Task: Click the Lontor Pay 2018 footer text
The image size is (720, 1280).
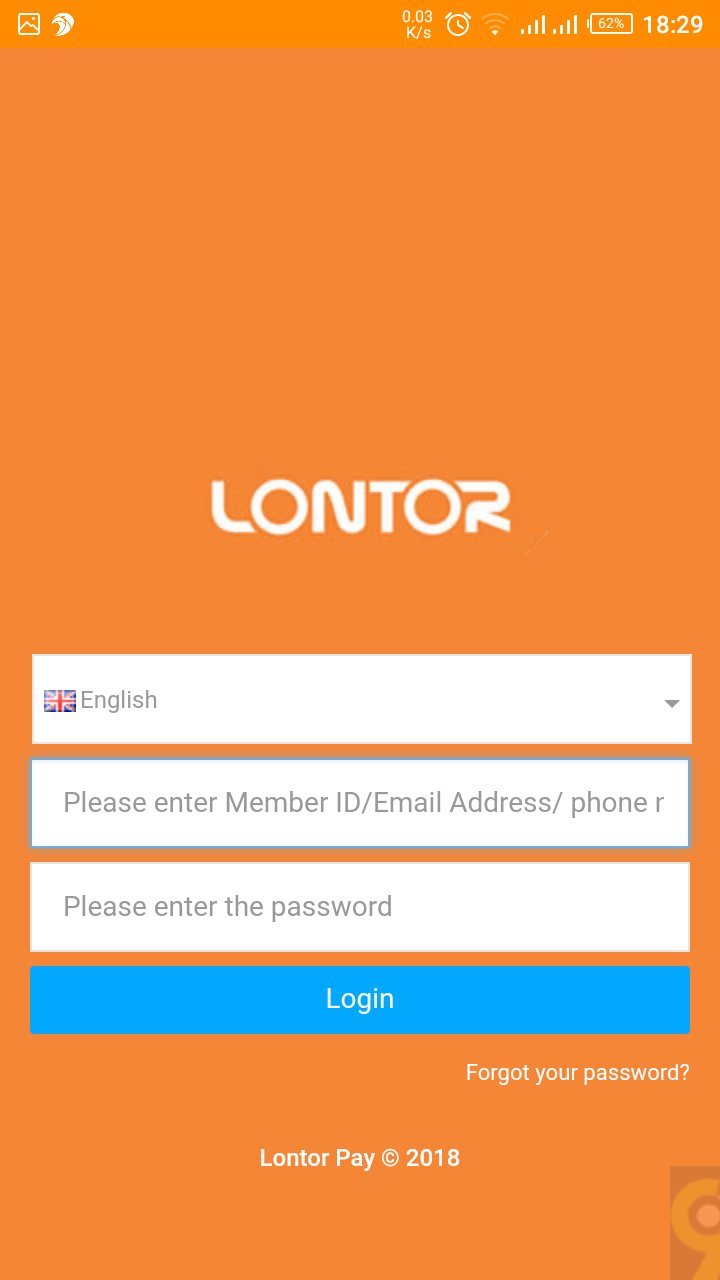Action: pos(359,1158)
